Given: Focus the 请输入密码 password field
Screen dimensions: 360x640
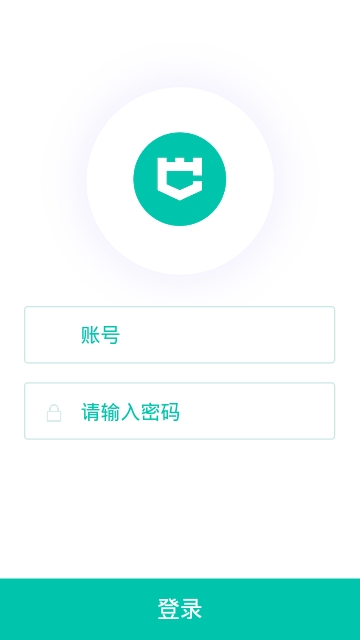Looking at the screenshot, I should (x=180, y=411).
